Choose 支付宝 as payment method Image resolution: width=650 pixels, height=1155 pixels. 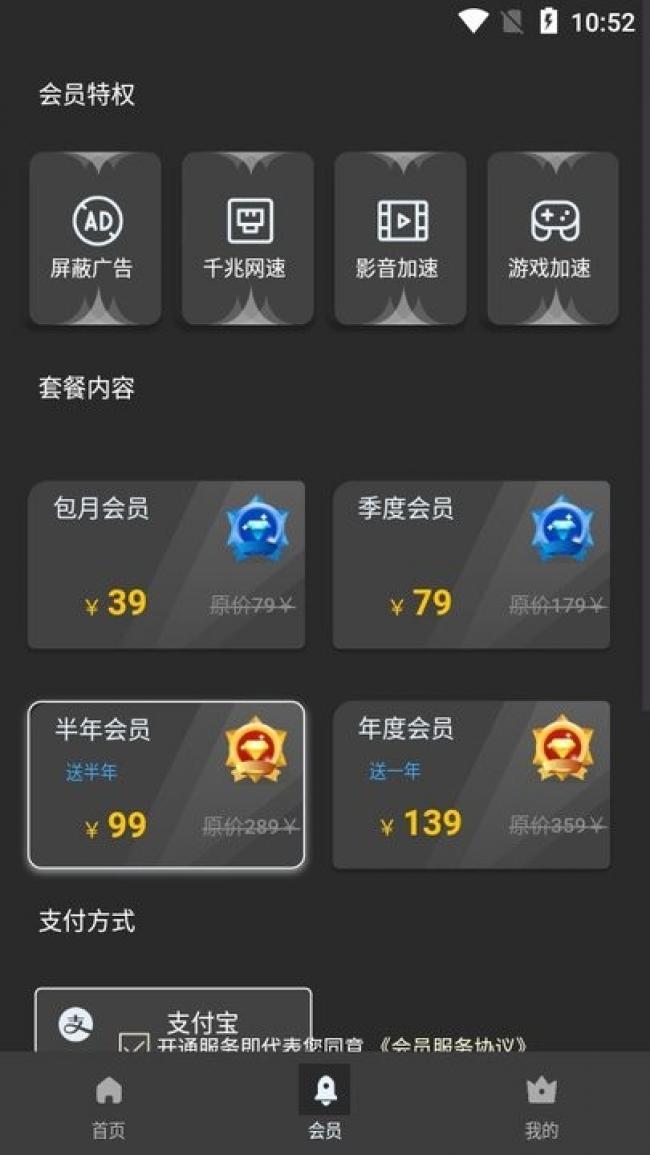(172, 1018)
